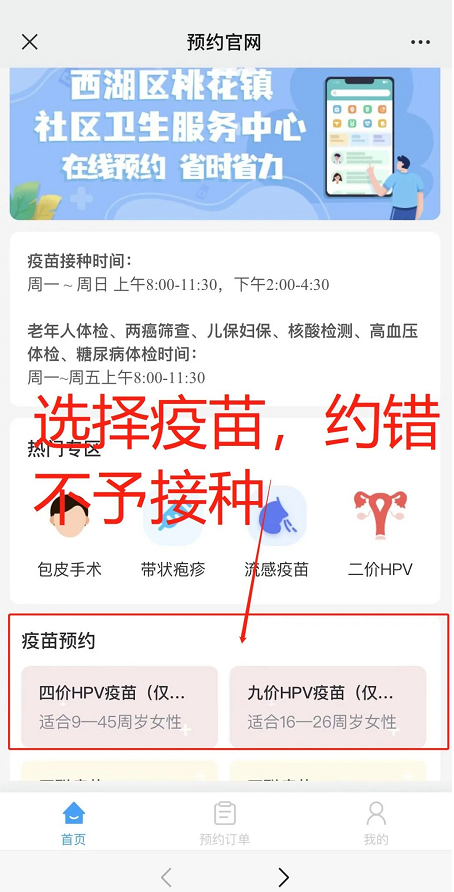Book the 四价HPV疫苗 card
The width and height of the screenshot is (454, 892).
click(119, 707)
